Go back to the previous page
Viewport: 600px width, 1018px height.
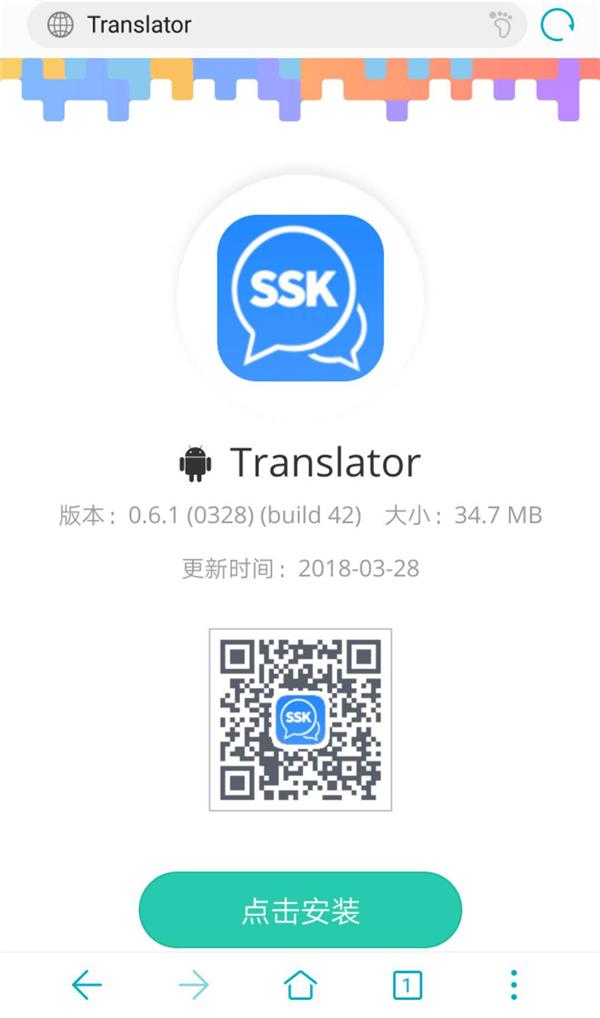[x=87, y=986]
